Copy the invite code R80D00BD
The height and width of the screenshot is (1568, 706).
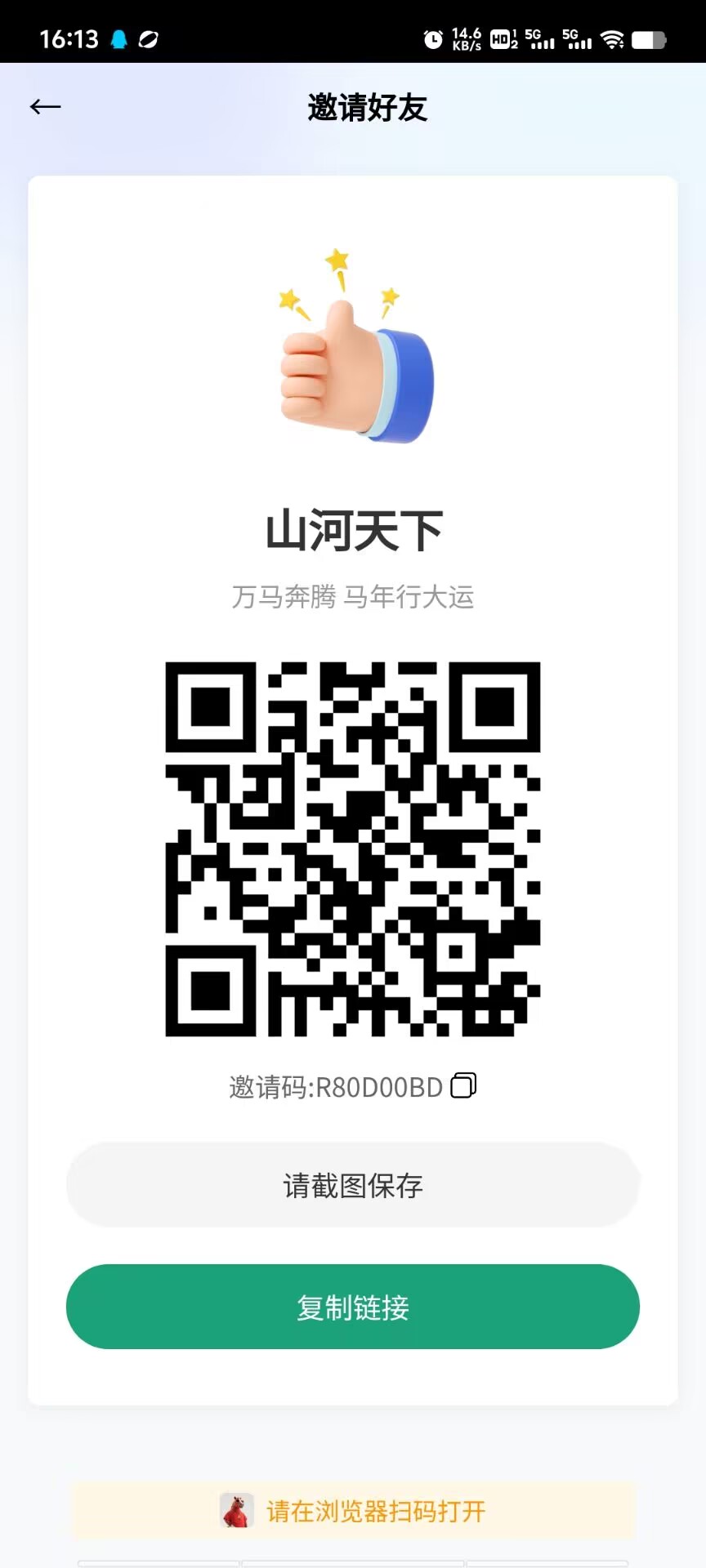tap(463, 1085)
